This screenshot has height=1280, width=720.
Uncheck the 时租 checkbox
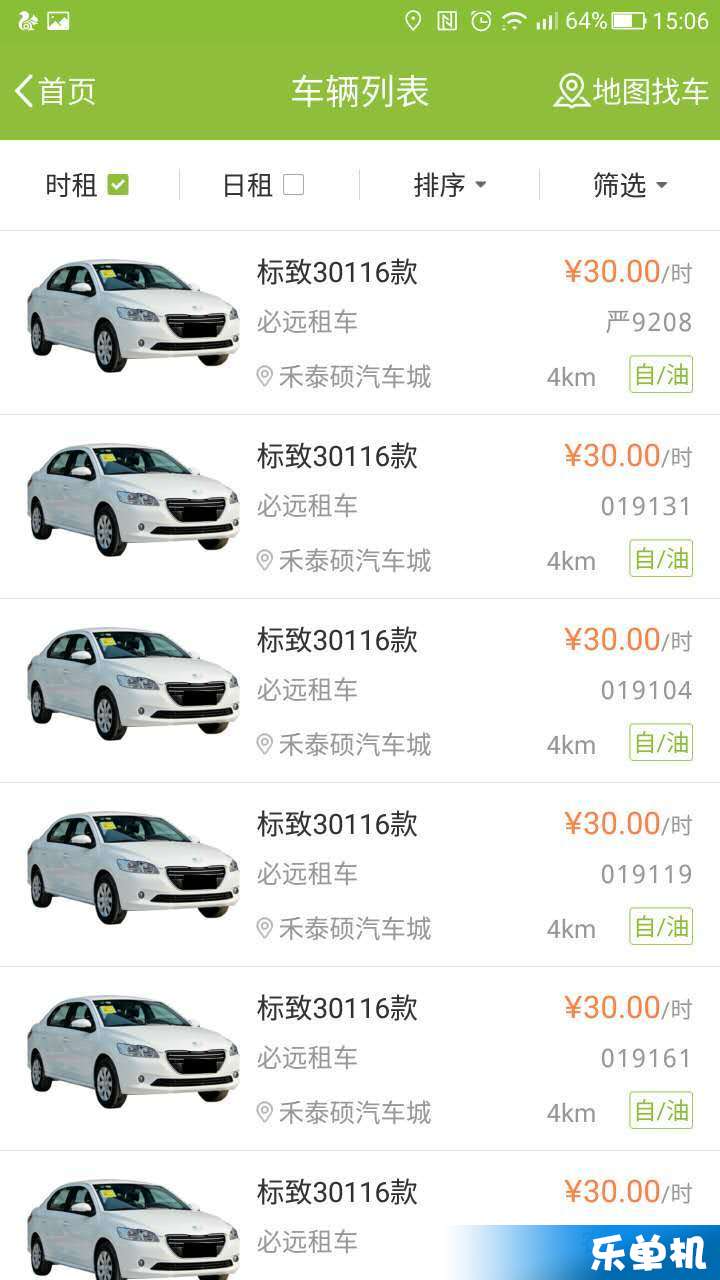(x=118, y=185)
